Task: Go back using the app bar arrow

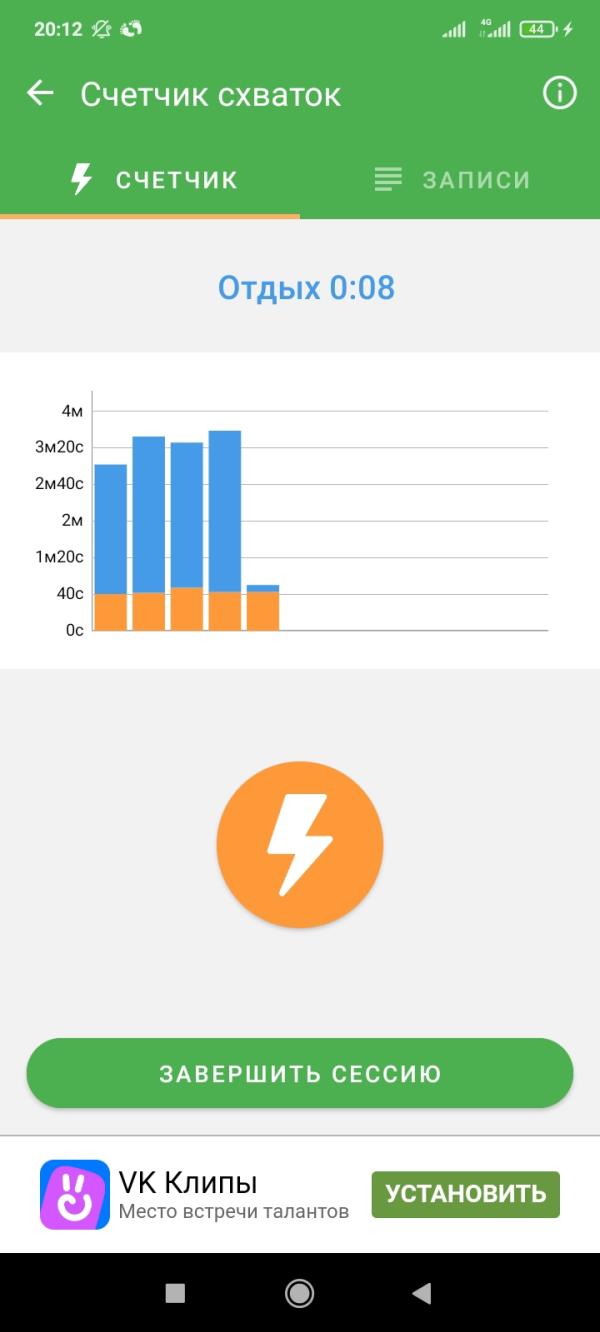Action: click(x=40, y=94)
